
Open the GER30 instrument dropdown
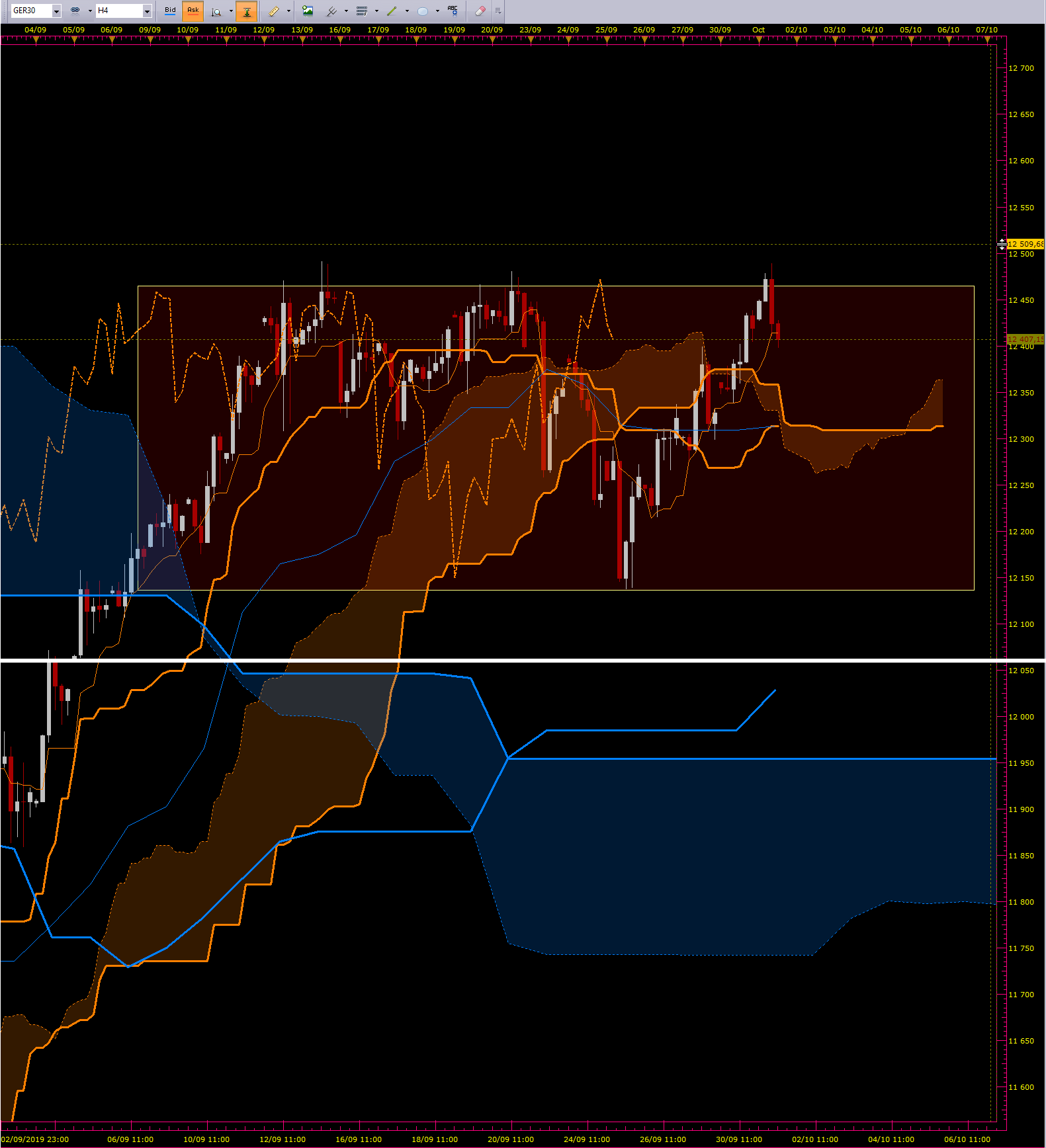[x=36, y=11]
